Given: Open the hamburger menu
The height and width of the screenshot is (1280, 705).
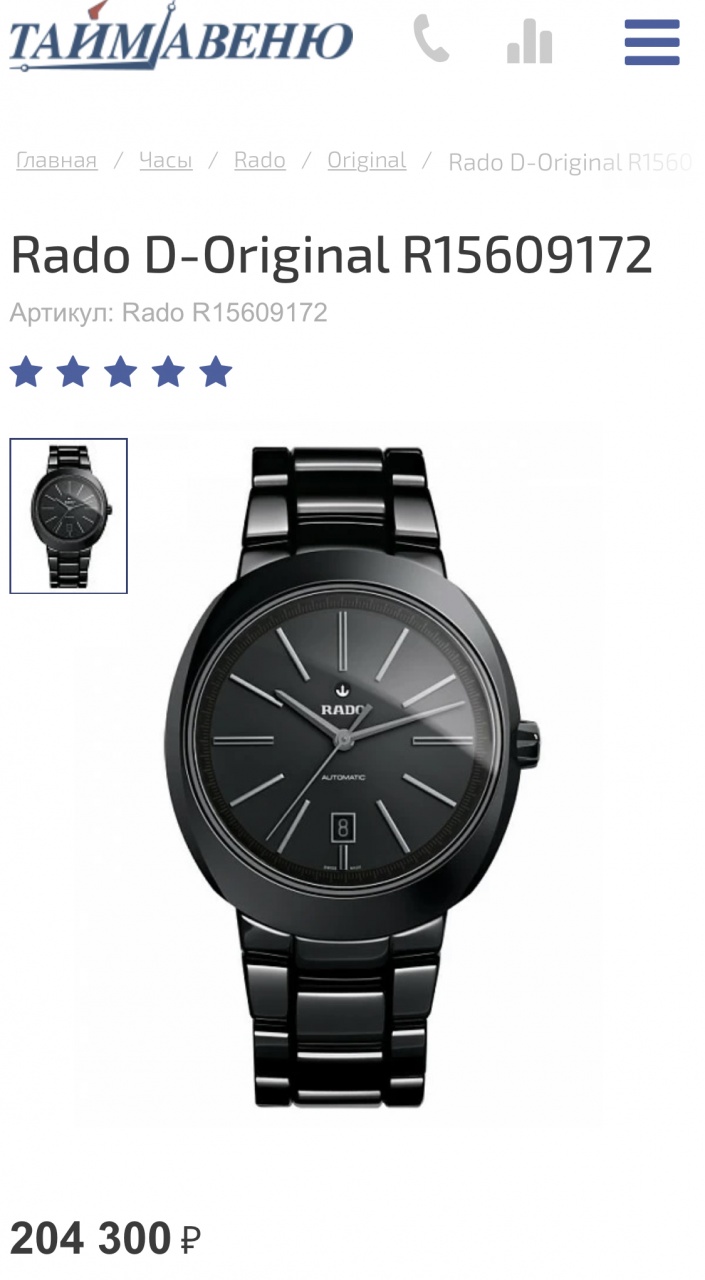Looking at the screenshot, I should coord(651,42).
